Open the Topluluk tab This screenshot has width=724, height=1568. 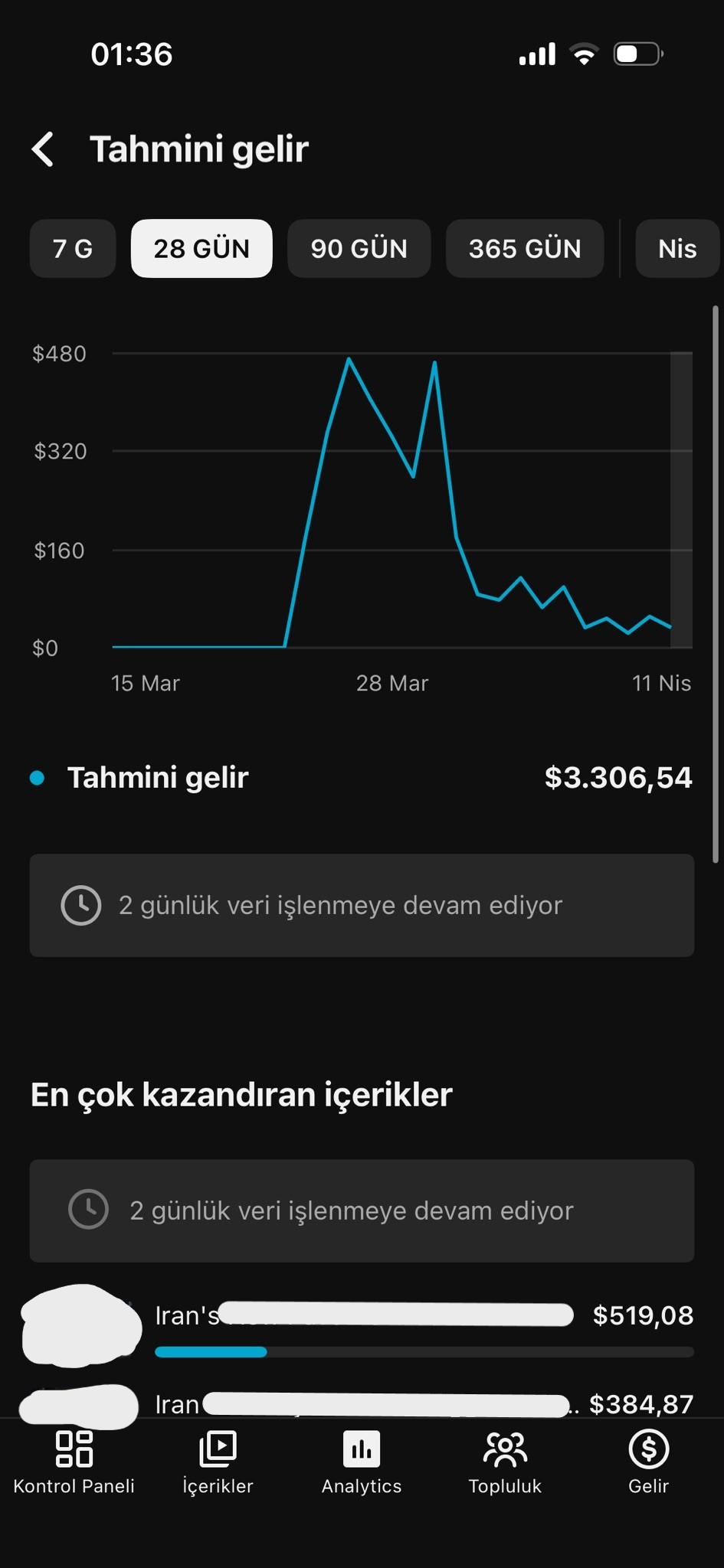505,1462
